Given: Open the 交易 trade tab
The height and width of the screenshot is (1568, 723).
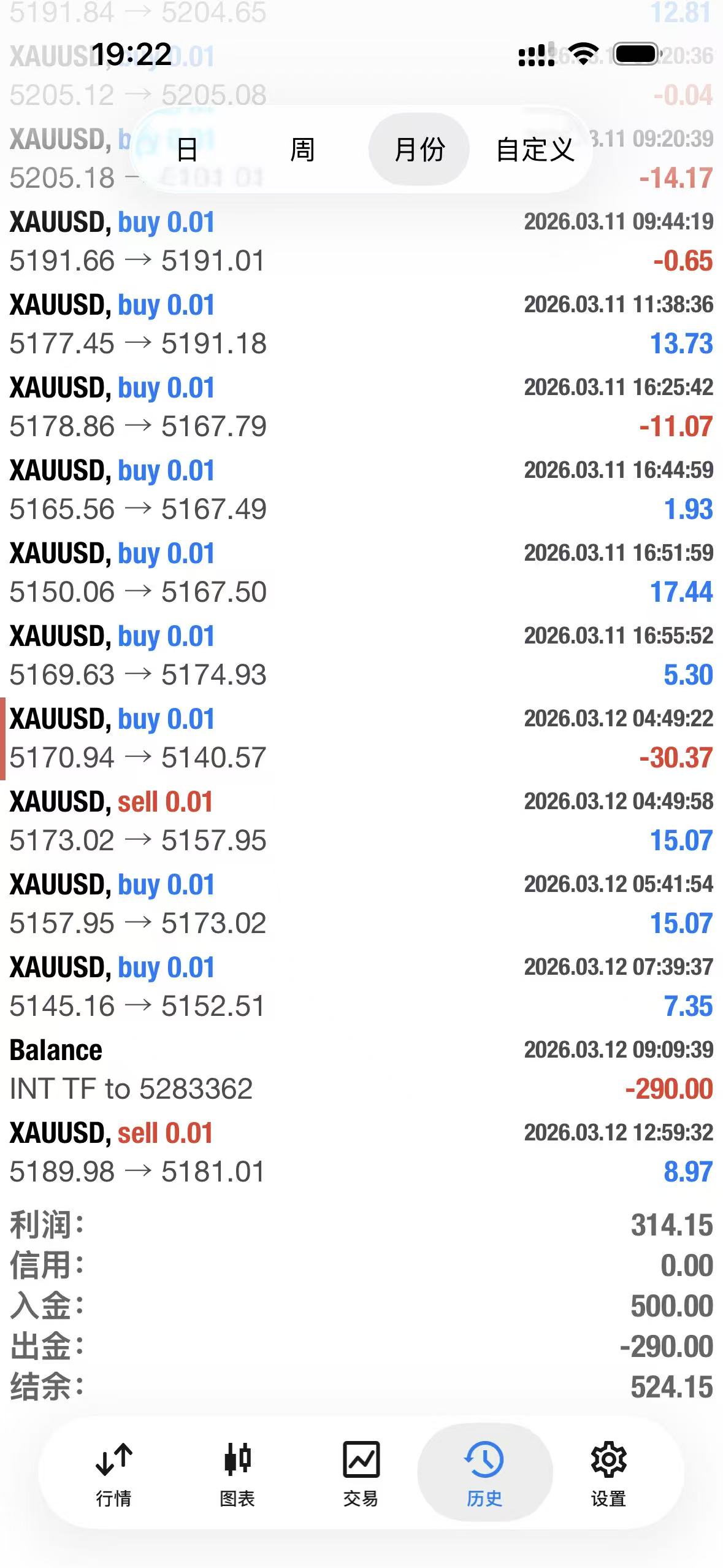Looking at the screenshot, I should point(361,1472).
